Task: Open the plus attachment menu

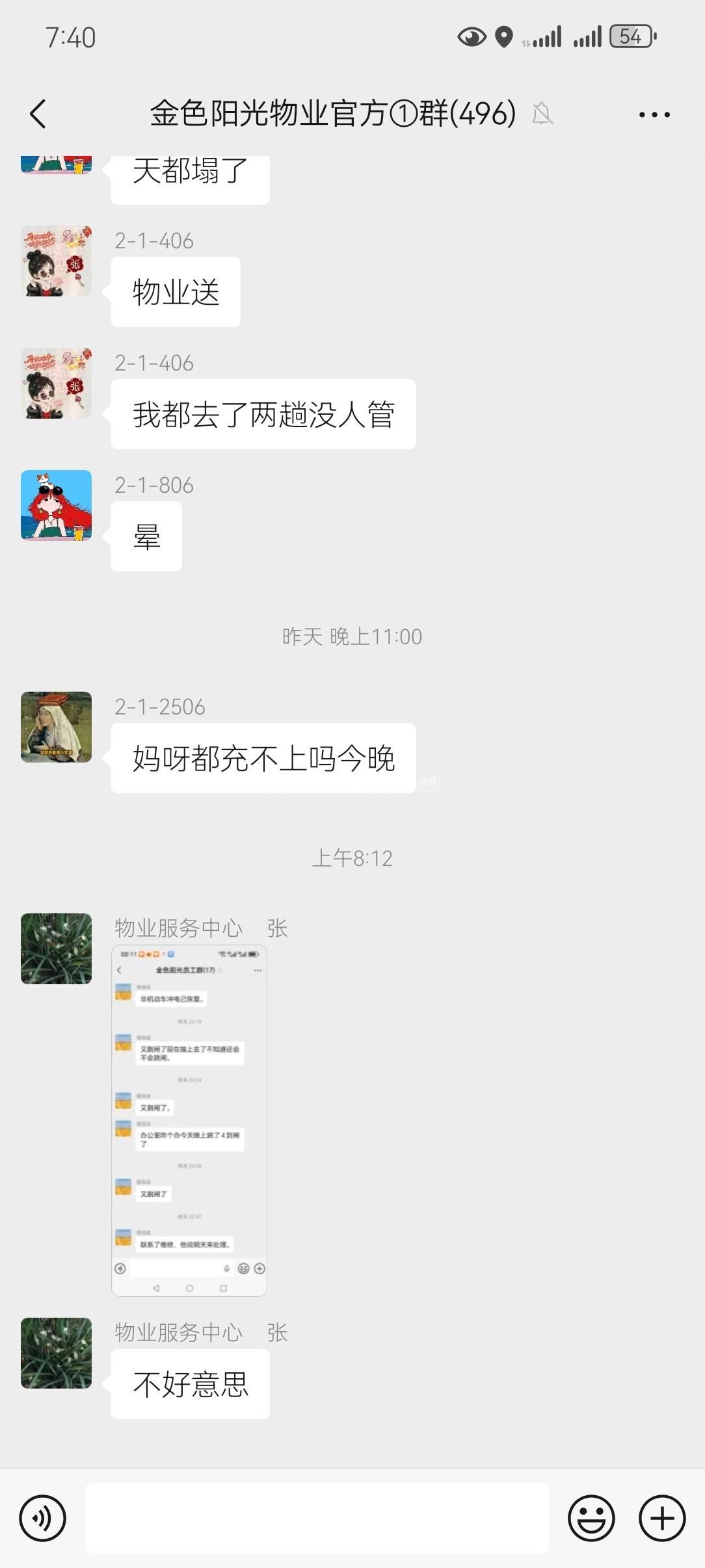Action: tap(662, 1518)
